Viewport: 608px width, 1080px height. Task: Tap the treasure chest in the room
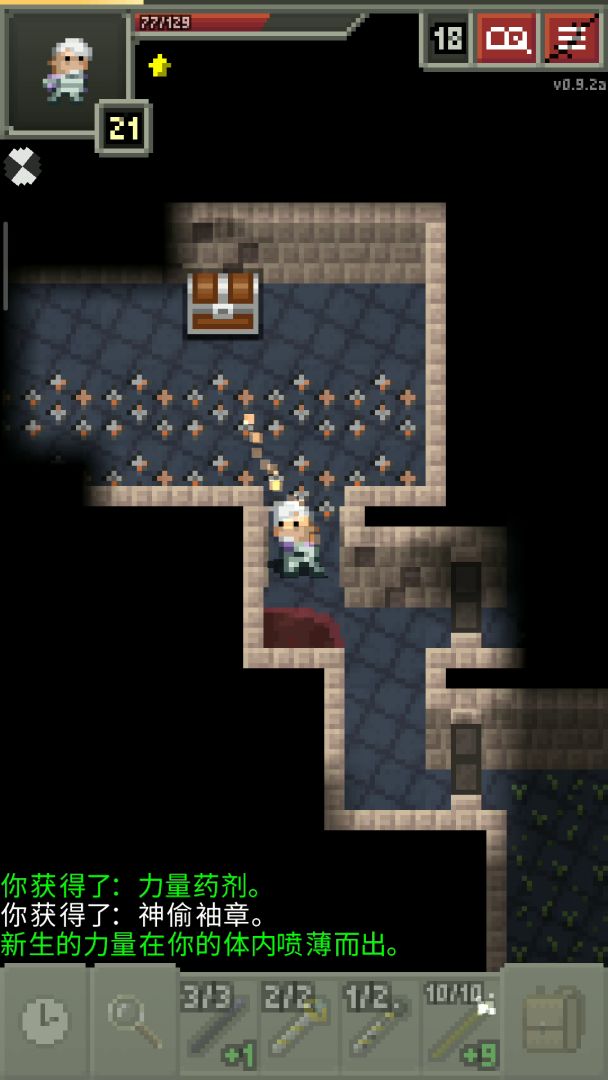tap(222, 301)
